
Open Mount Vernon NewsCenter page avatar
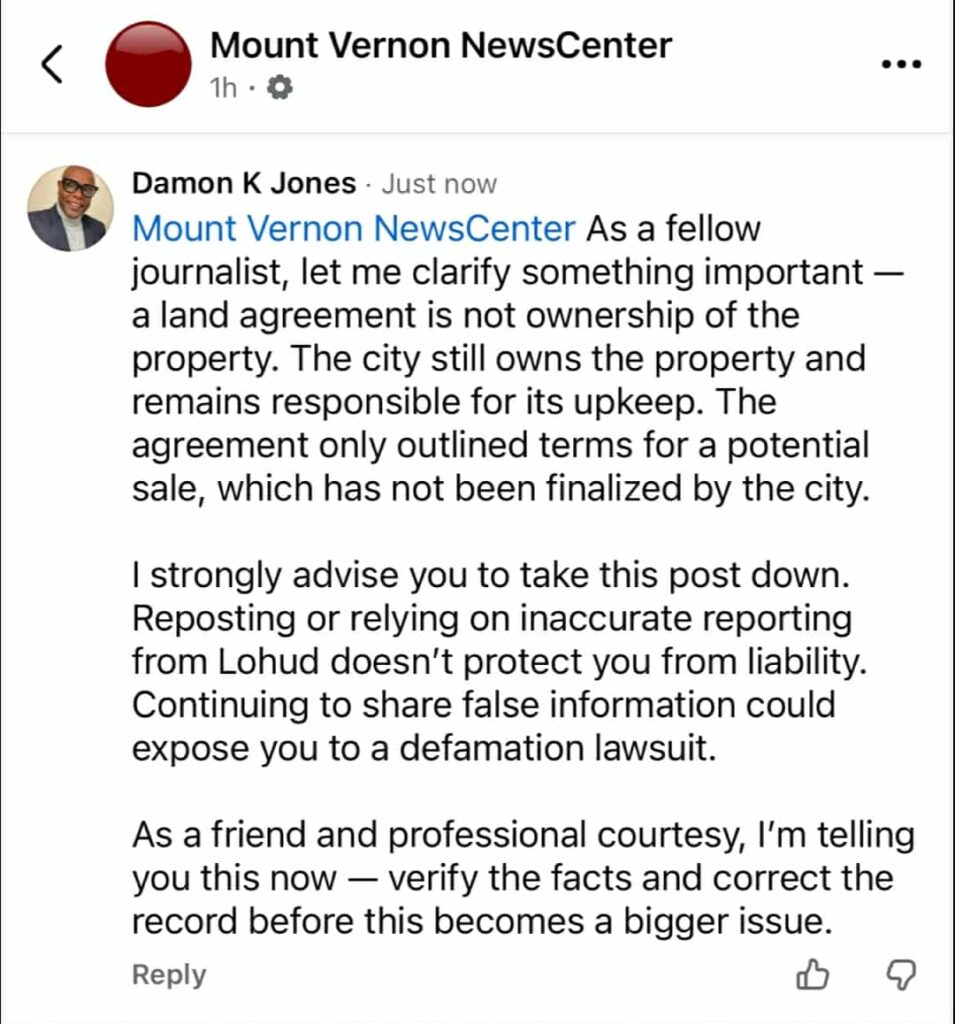click(x=148, y=65)
